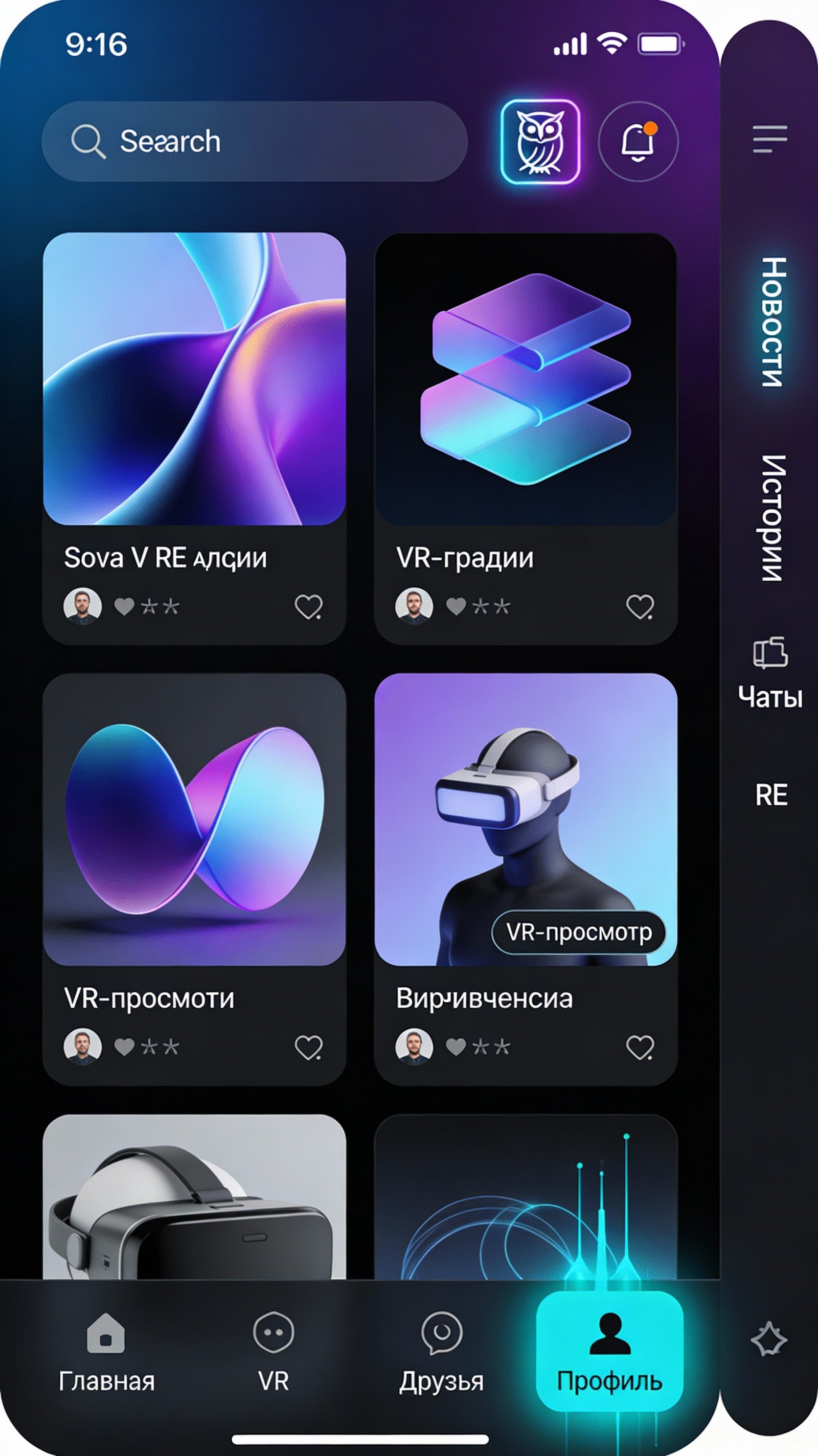Screen dimensions: 818x1456
Task: Like the Sova V RE card
Action: [x=309, y=607]
